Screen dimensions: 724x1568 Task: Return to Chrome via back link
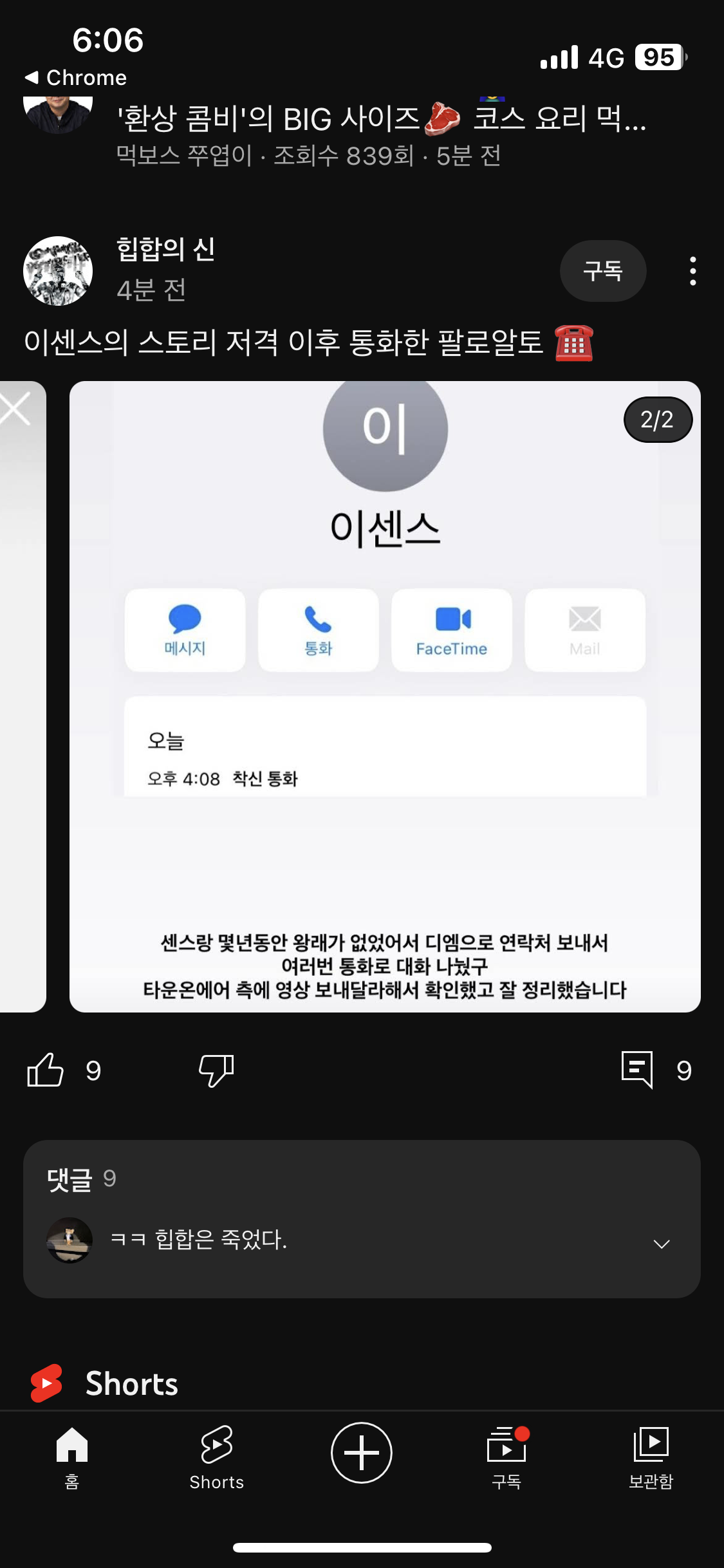pos(76,78)
